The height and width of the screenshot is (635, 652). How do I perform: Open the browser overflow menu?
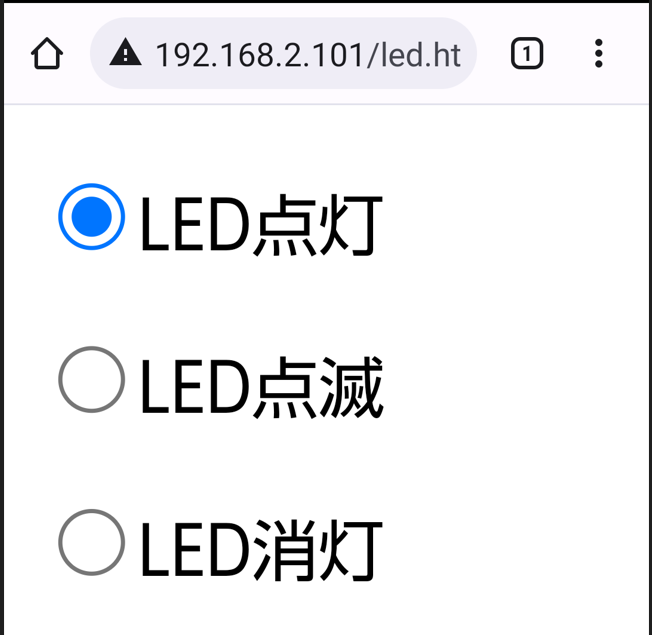tap(598, 54)
